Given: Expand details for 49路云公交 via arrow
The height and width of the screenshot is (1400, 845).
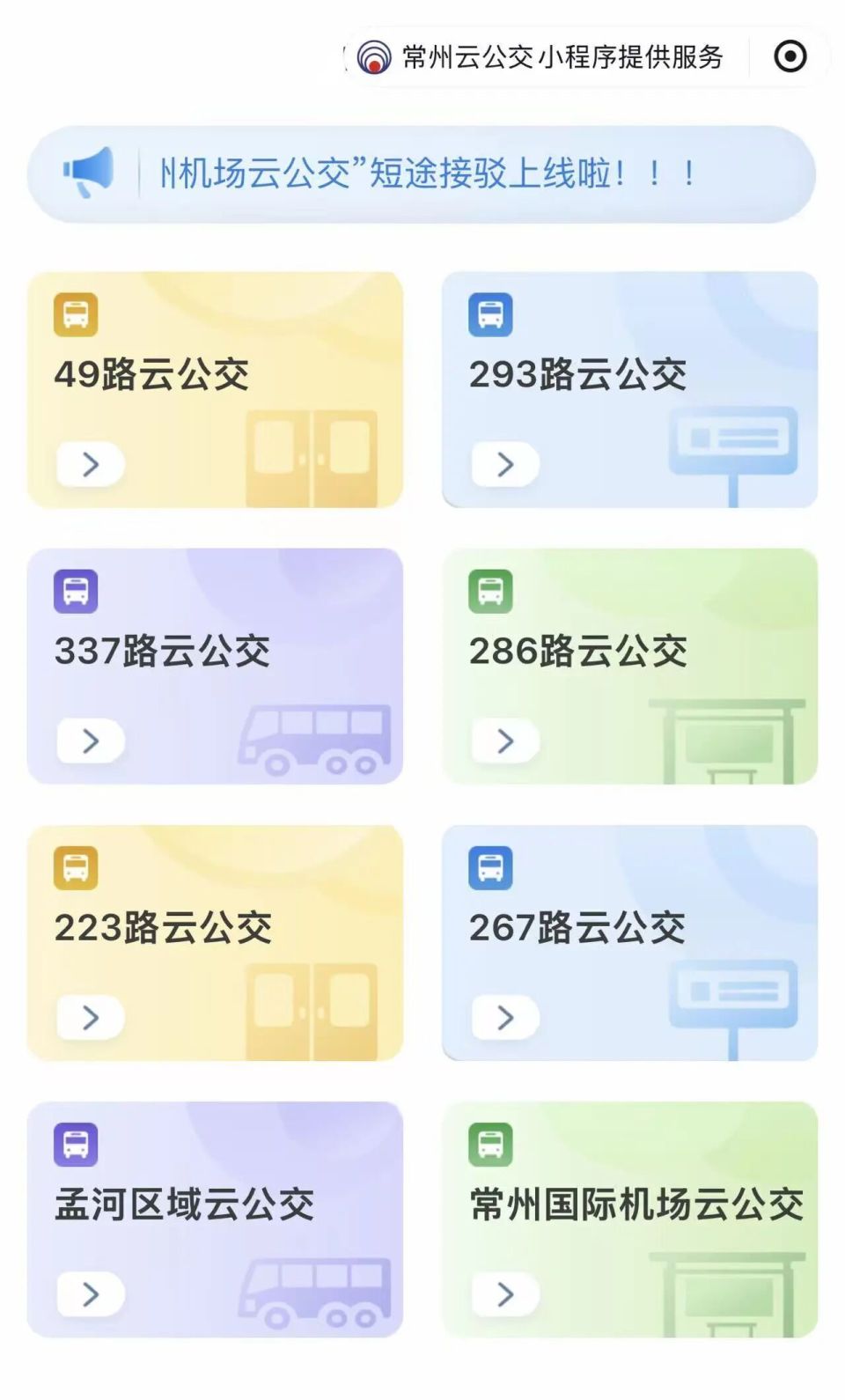Looking at the screenshot, I should (91, 465).
